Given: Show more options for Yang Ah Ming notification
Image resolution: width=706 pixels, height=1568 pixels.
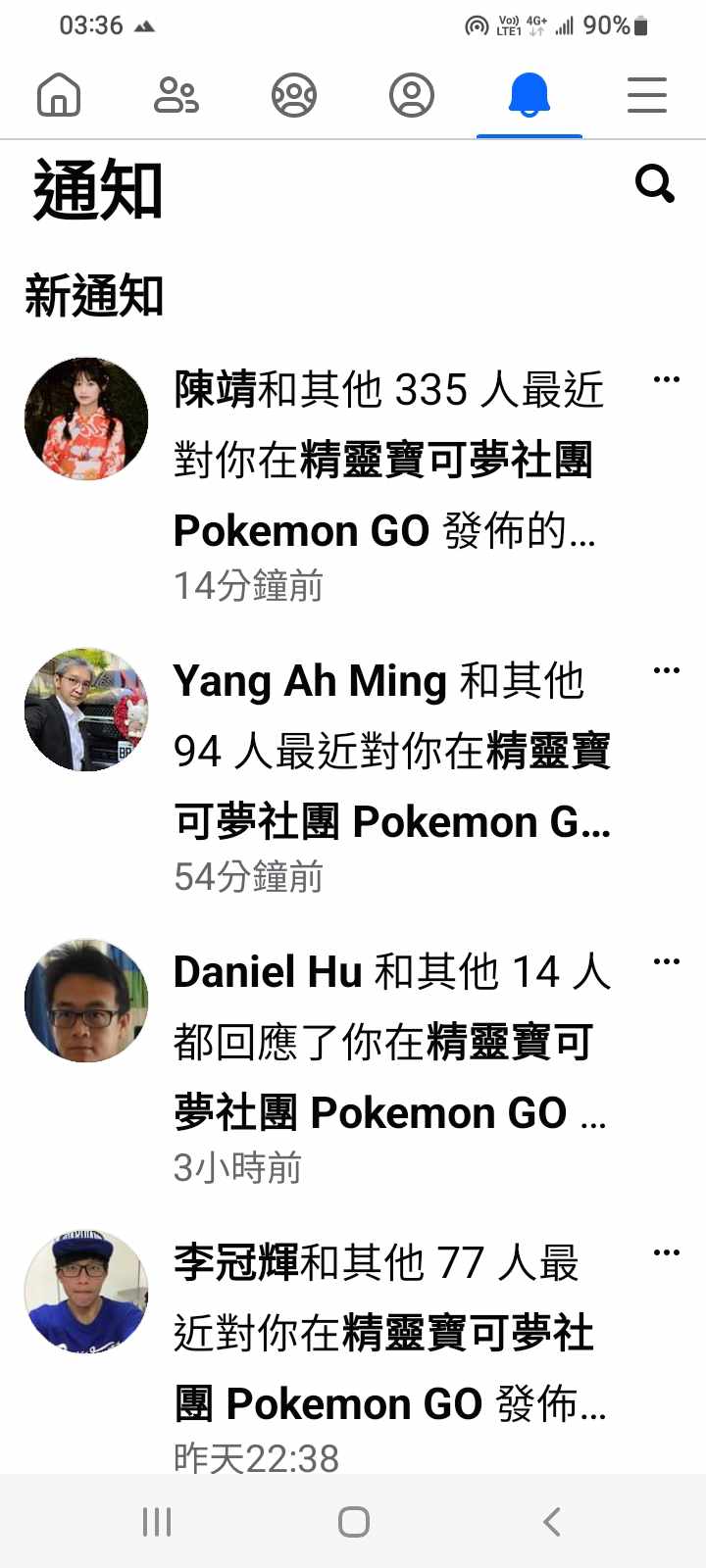Looking at the screenshot, I should [667, 670].
